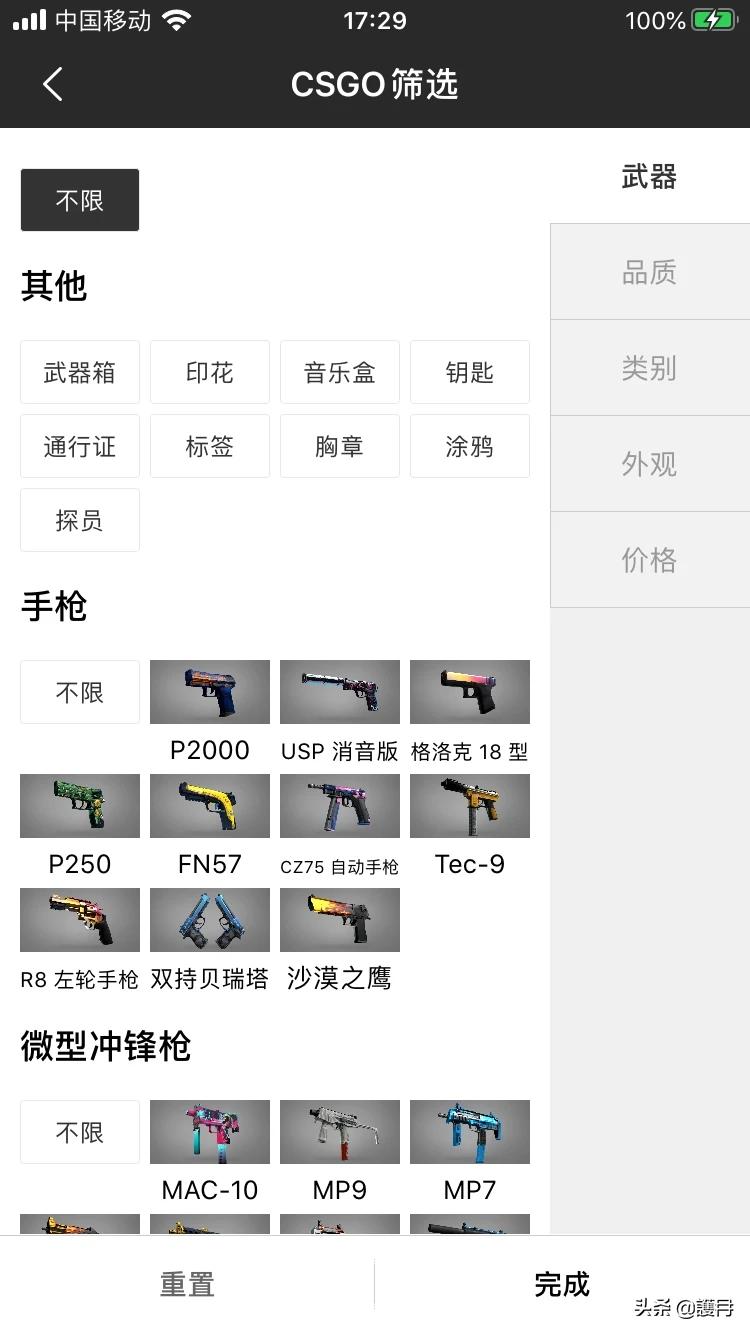The height and width of the screenshot is (1334, 750).
Task: Choose the 探员 filter chip
Action: [x=80, y=521]
